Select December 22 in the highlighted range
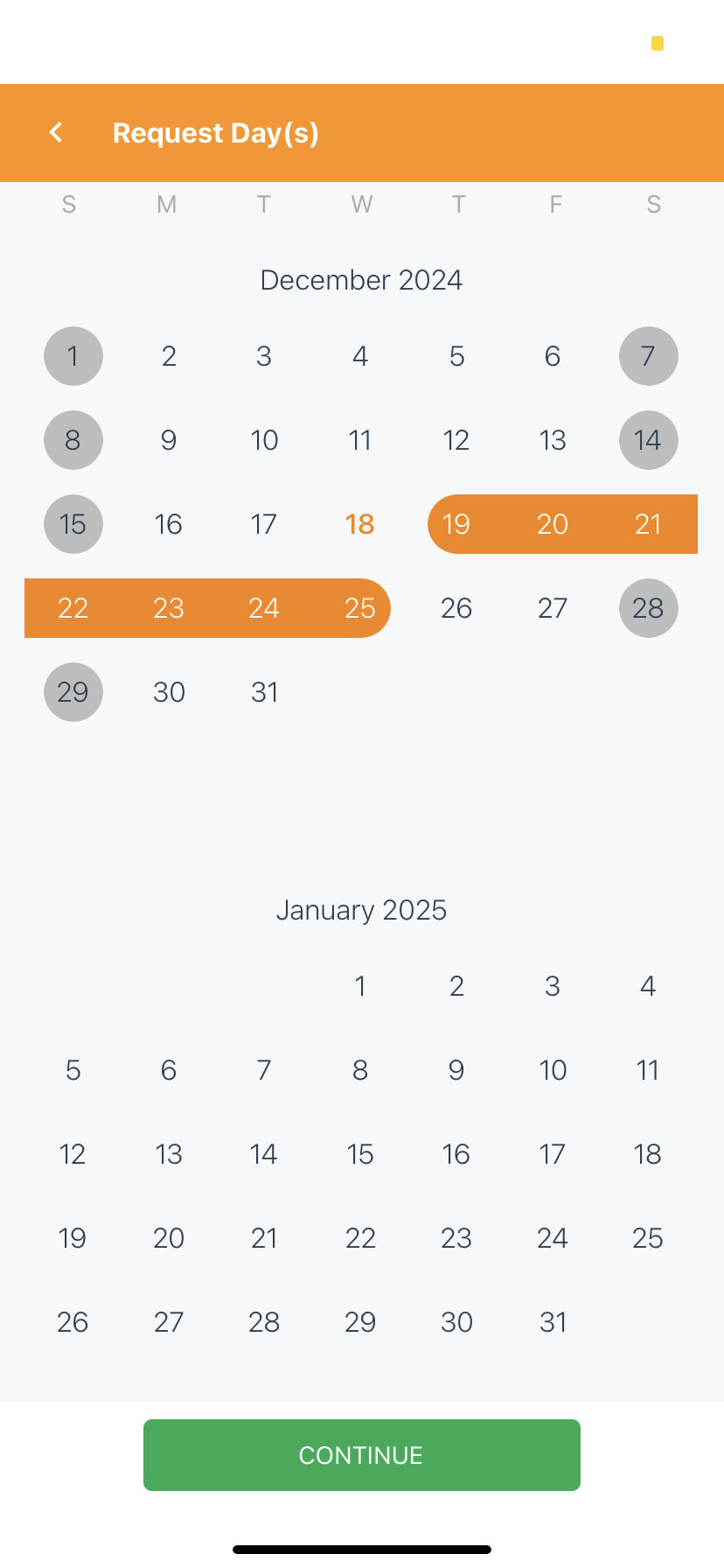This screenshot has height=1568, width=724. (x=73, y=608)
